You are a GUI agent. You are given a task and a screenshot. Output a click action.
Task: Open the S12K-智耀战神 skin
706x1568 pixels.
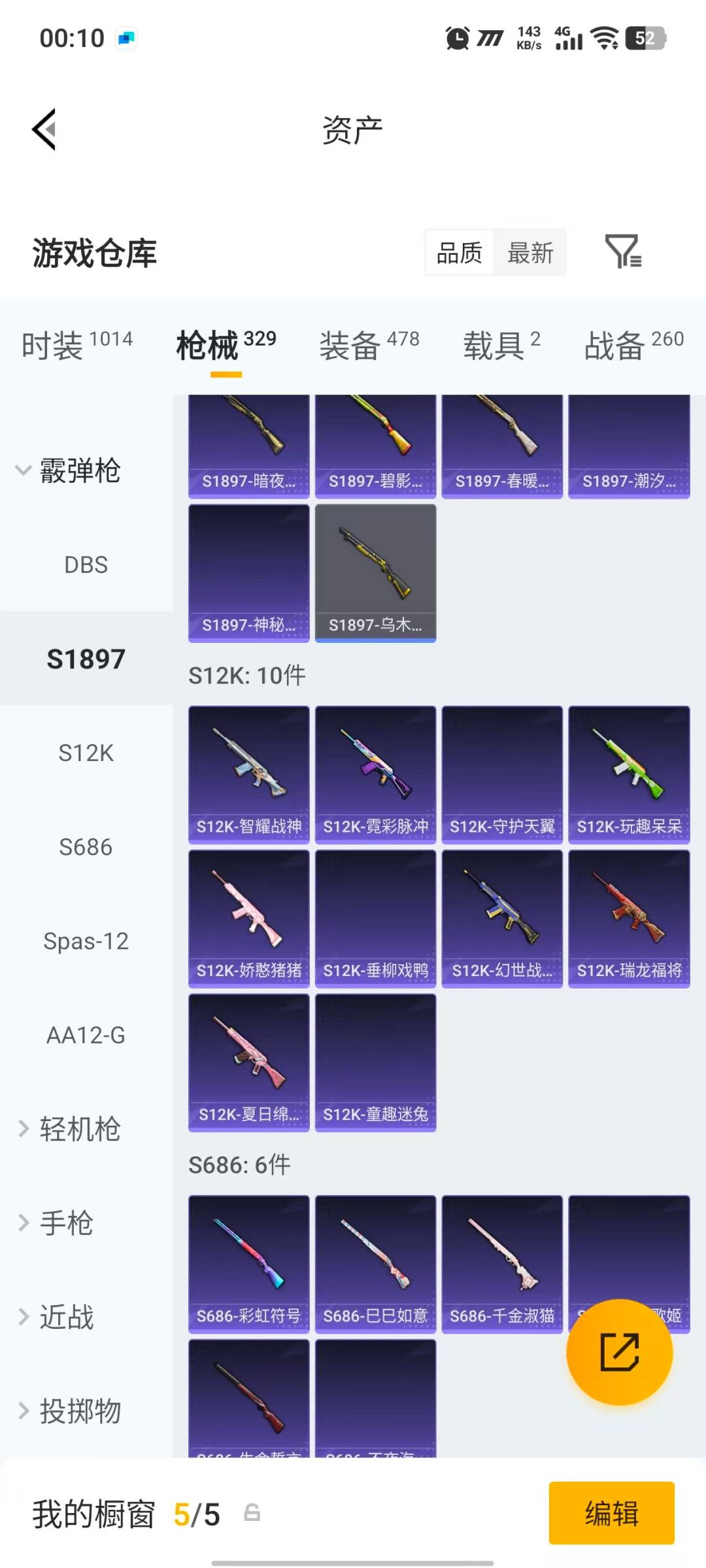pos(249,775)
